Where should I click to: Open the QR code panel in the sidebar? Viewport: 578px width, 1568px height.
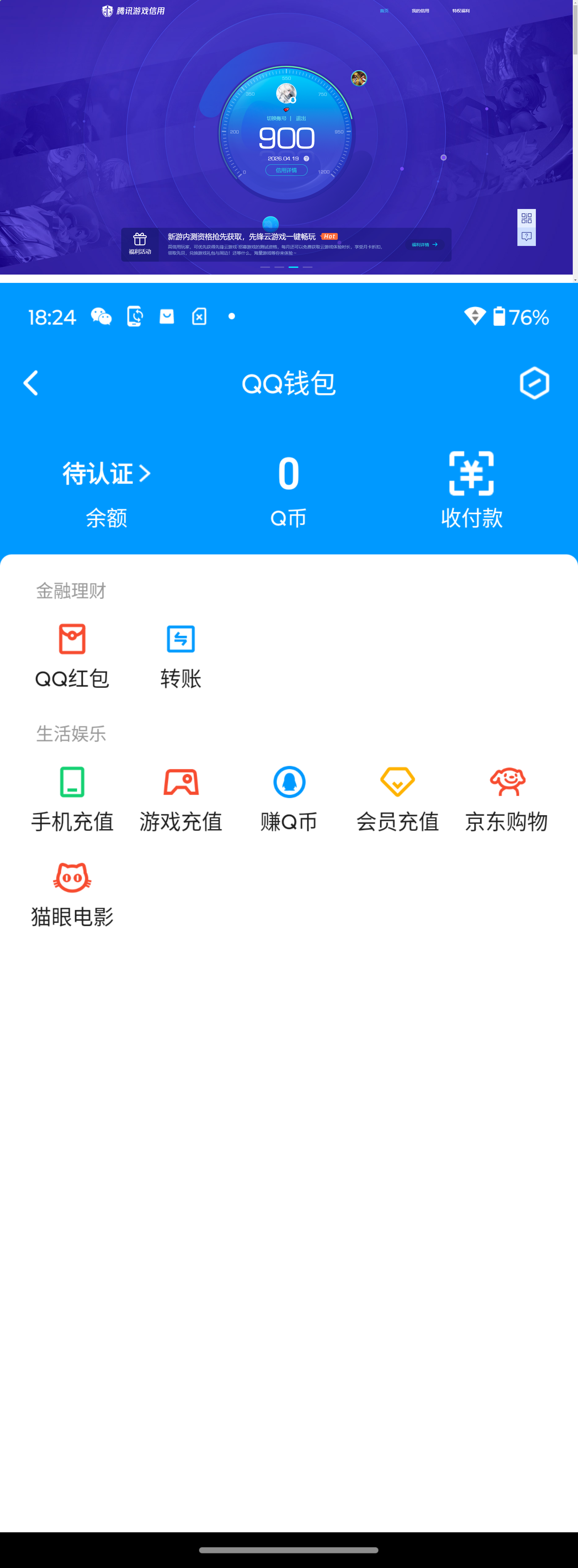pos(526,219)
